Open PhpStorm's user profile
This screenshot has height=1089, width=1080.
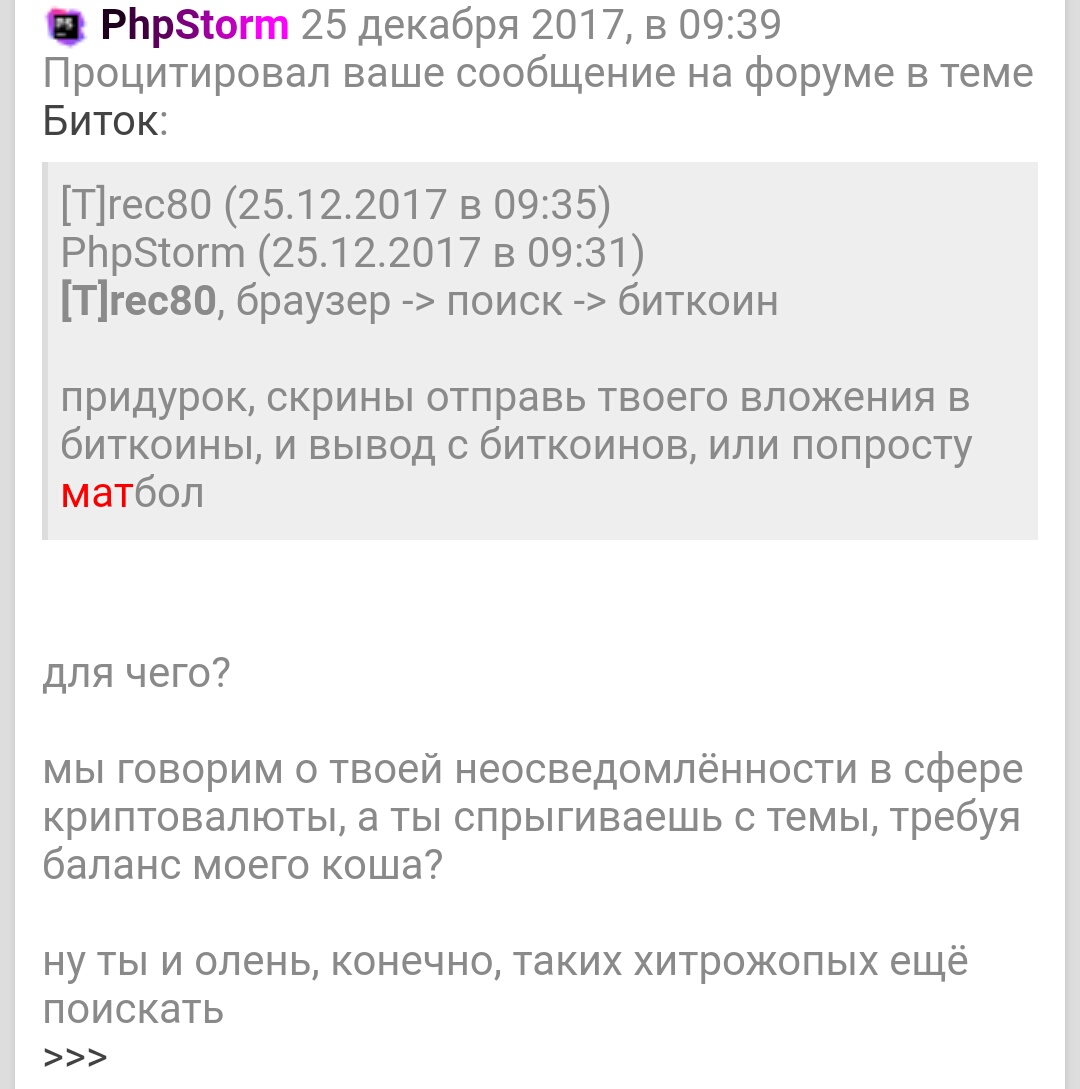pos(194,25)
